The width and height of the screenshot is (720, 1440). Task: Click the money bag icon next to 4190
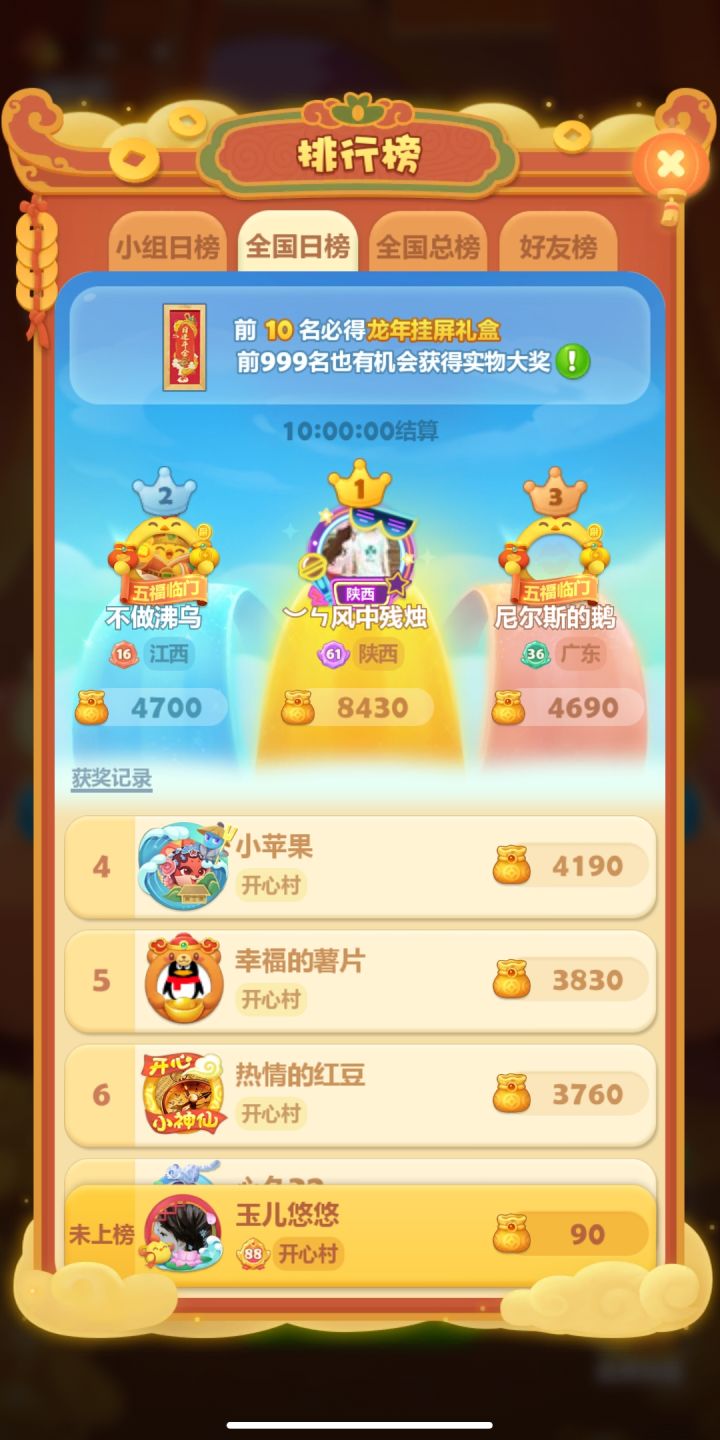512,866
